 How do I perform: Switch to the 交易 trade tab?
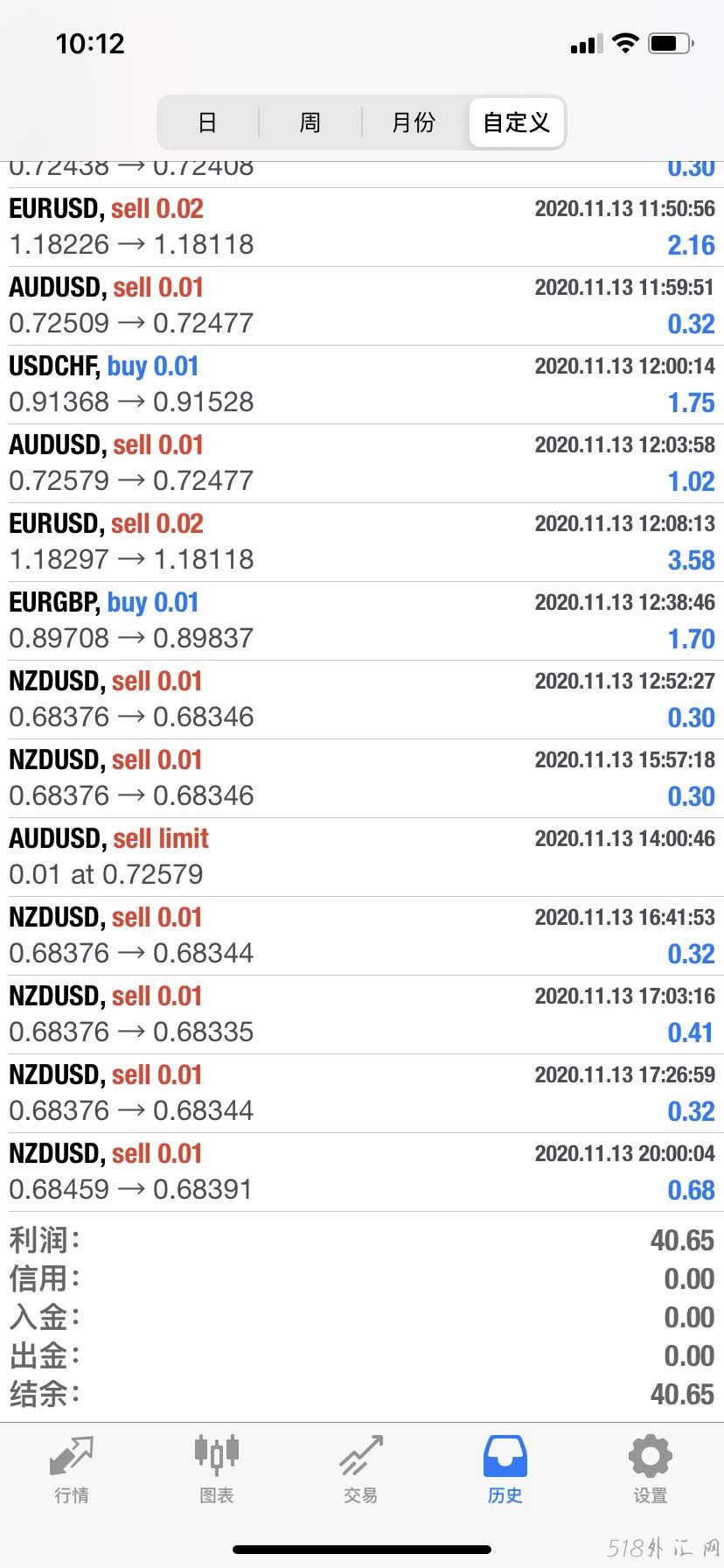pyautogui.click(x=361, y=1470)
